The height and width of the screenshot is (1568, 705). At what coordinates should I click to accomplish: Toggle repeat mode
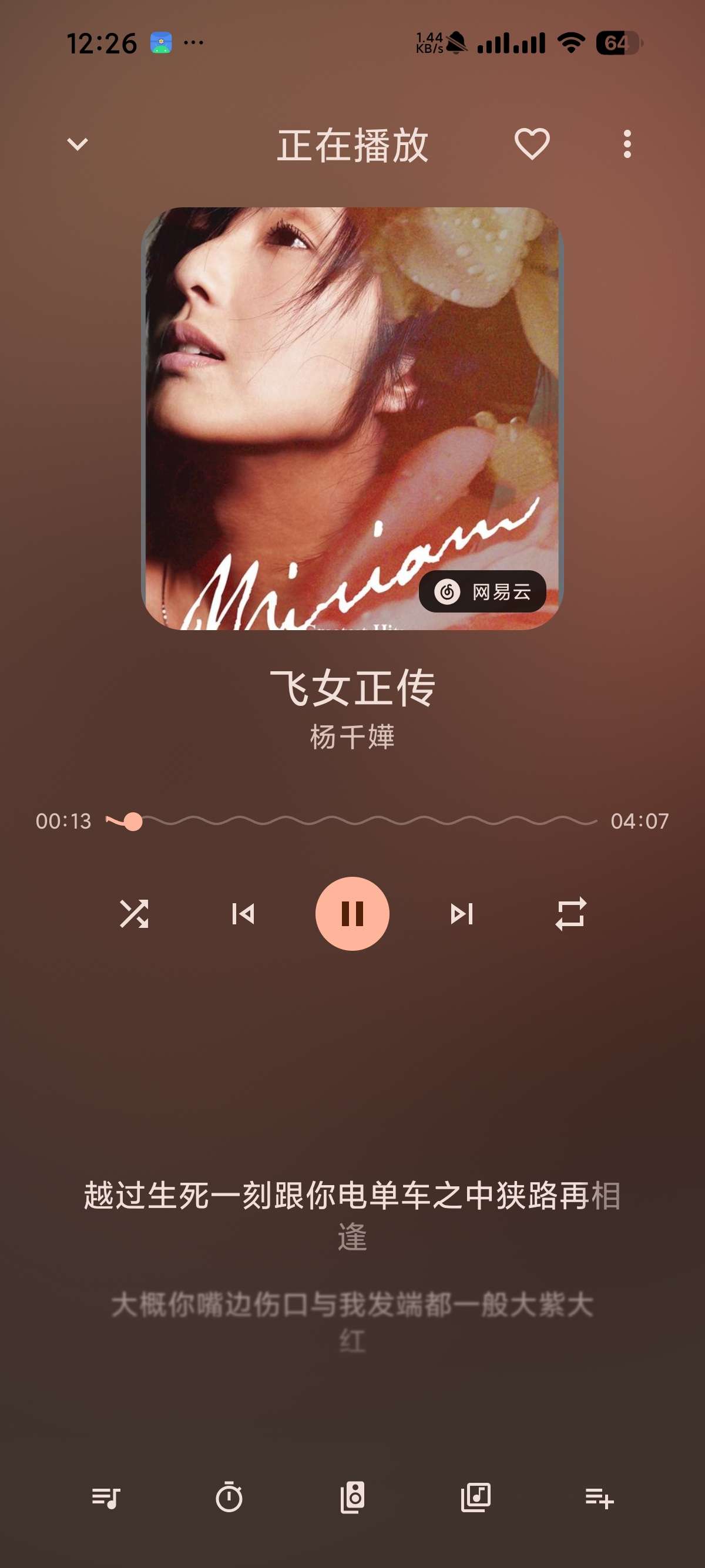pos(570,914)
